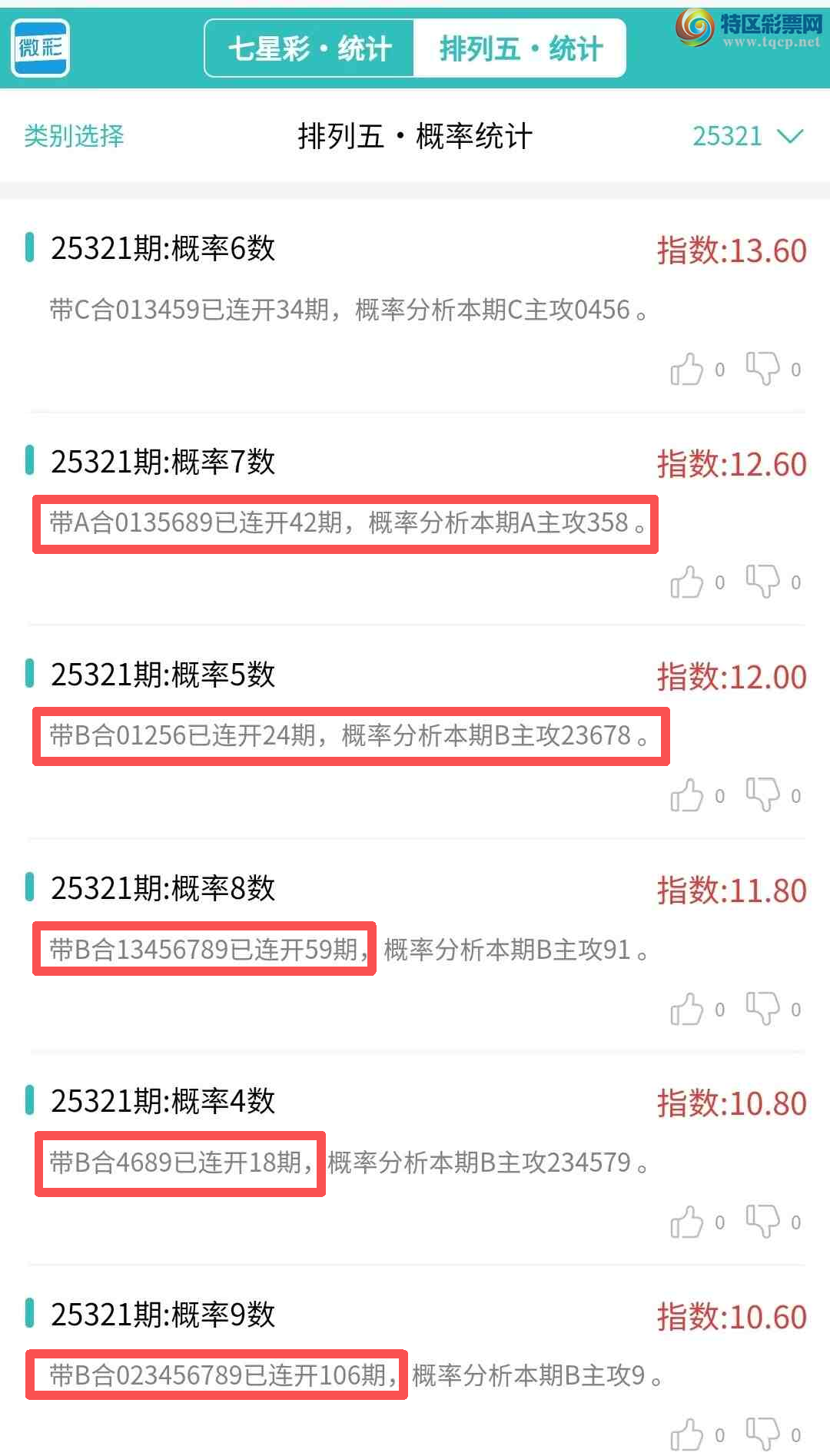Downvote the 概率8数 entry
Viewport: 830px width, 1456px height.
[762, 1009]
